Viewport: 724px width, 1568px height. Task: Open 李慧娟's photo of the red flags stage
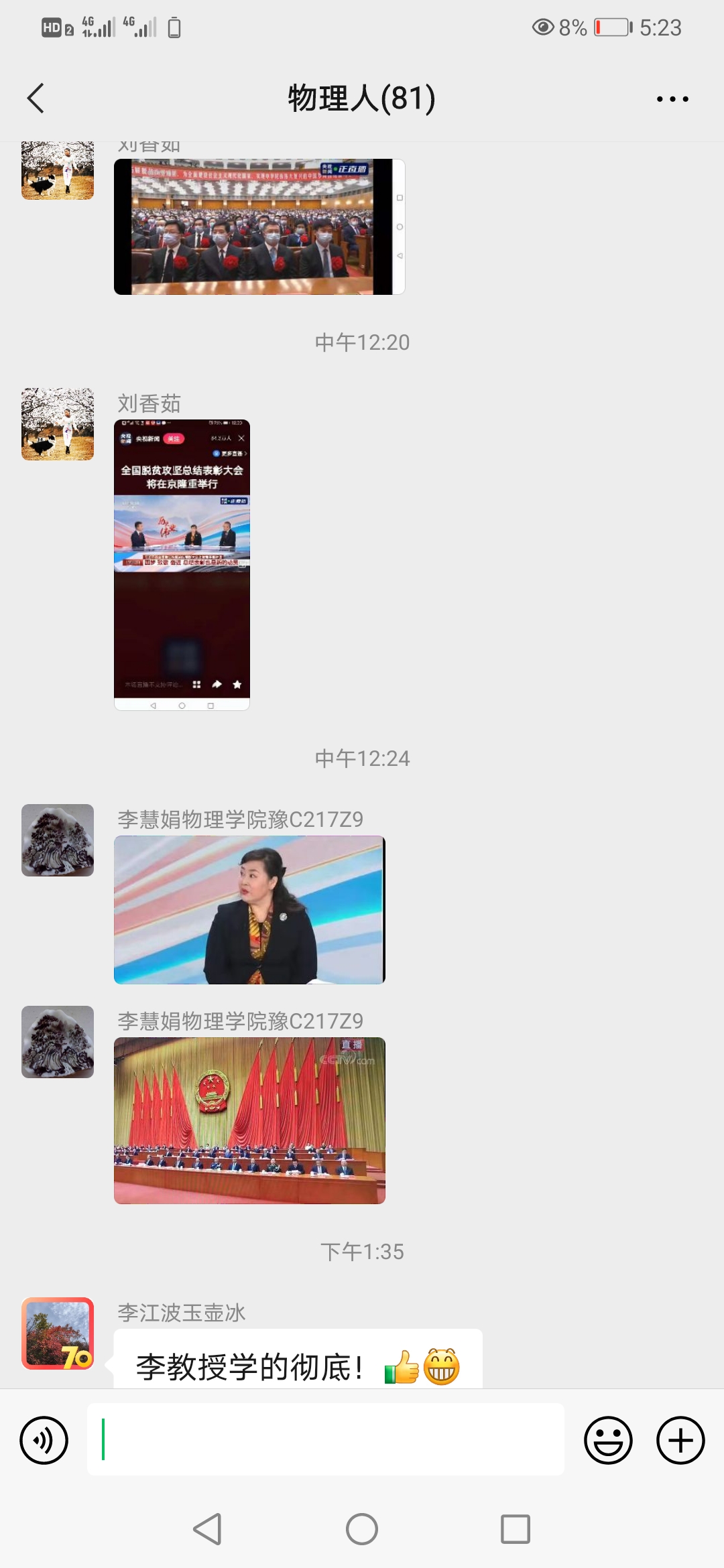pos(249,1120)
